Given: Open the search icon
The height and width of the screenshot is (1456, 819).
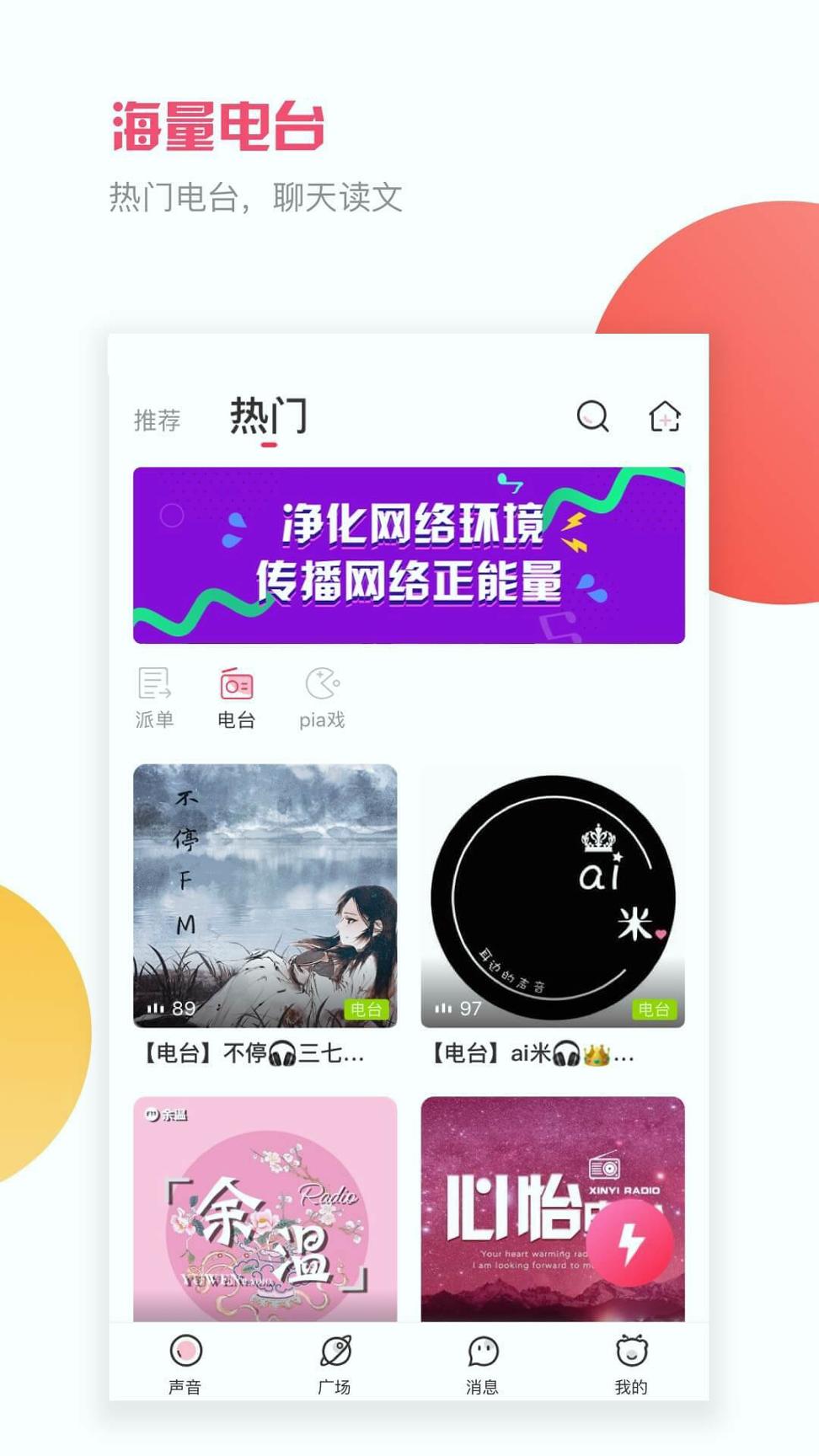Looking at the screenshot, I should [593, 416].
